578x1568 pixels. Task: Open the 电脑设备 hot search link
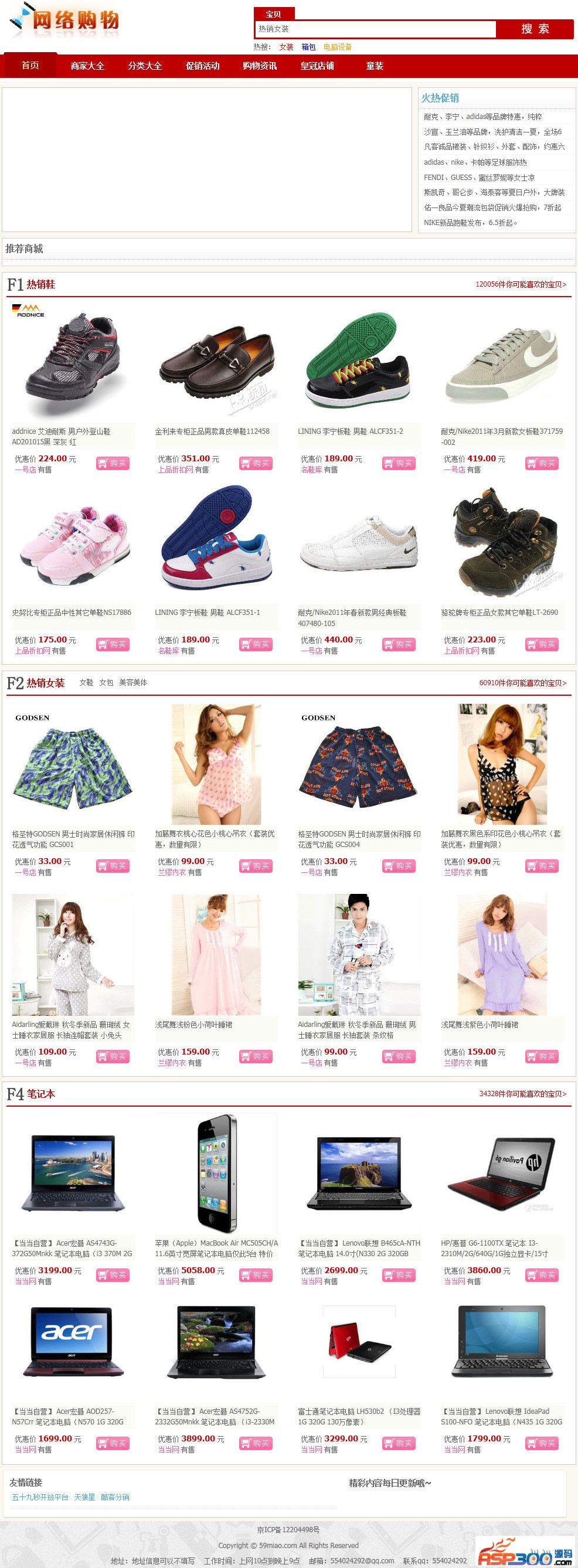[337, 47]
